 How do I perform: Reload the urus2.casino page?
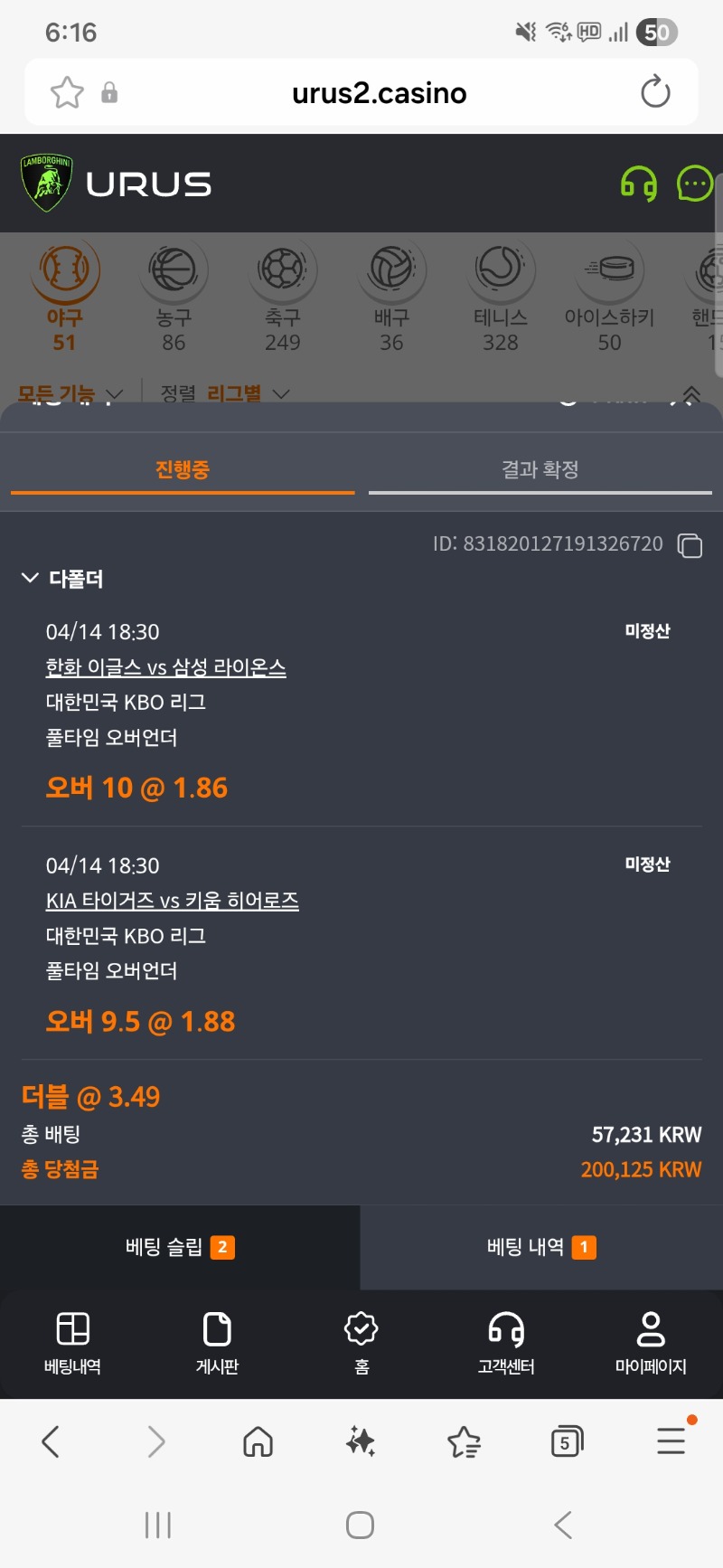point(655,92)
